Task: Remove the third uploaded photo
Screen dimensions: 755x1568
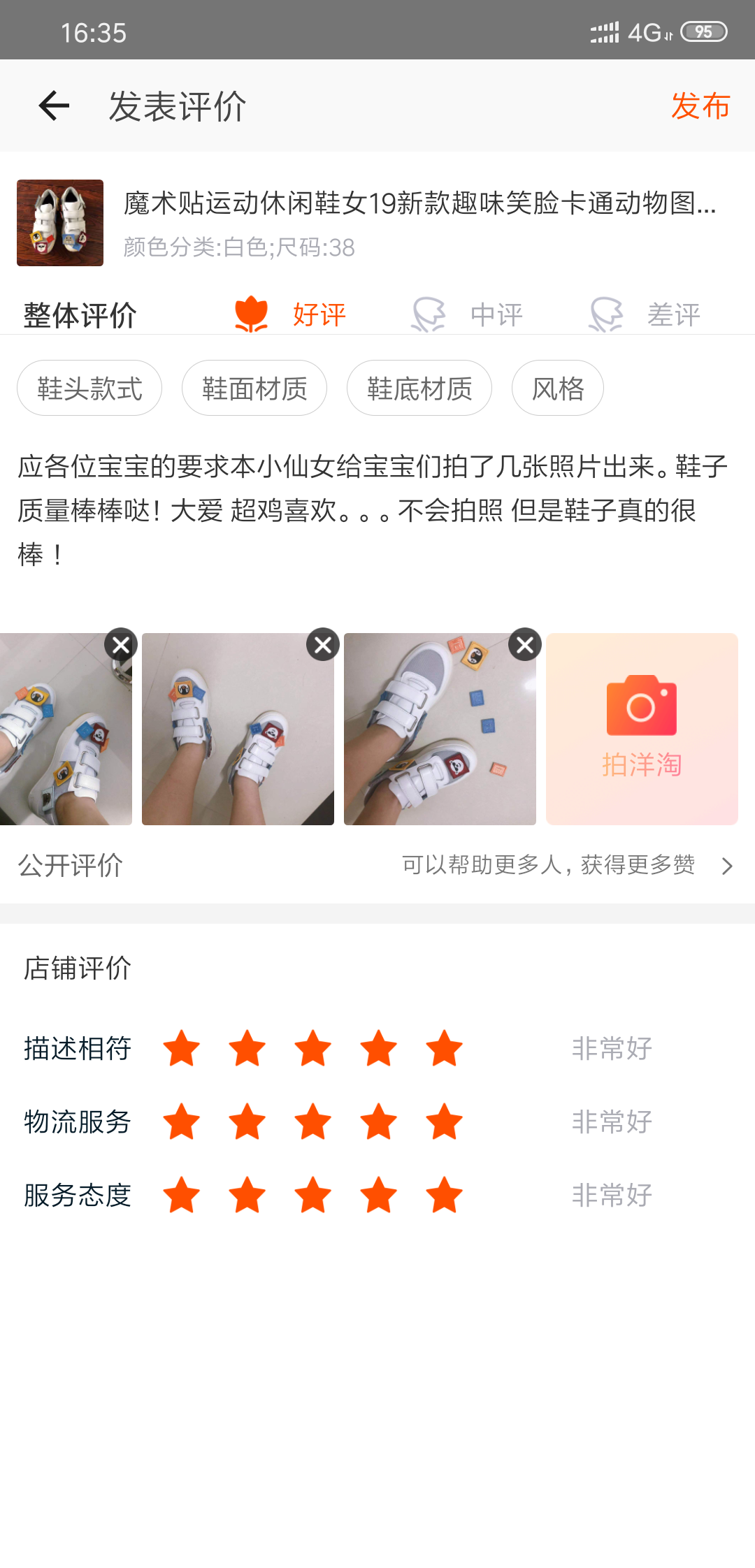Action: coord(525,644)
